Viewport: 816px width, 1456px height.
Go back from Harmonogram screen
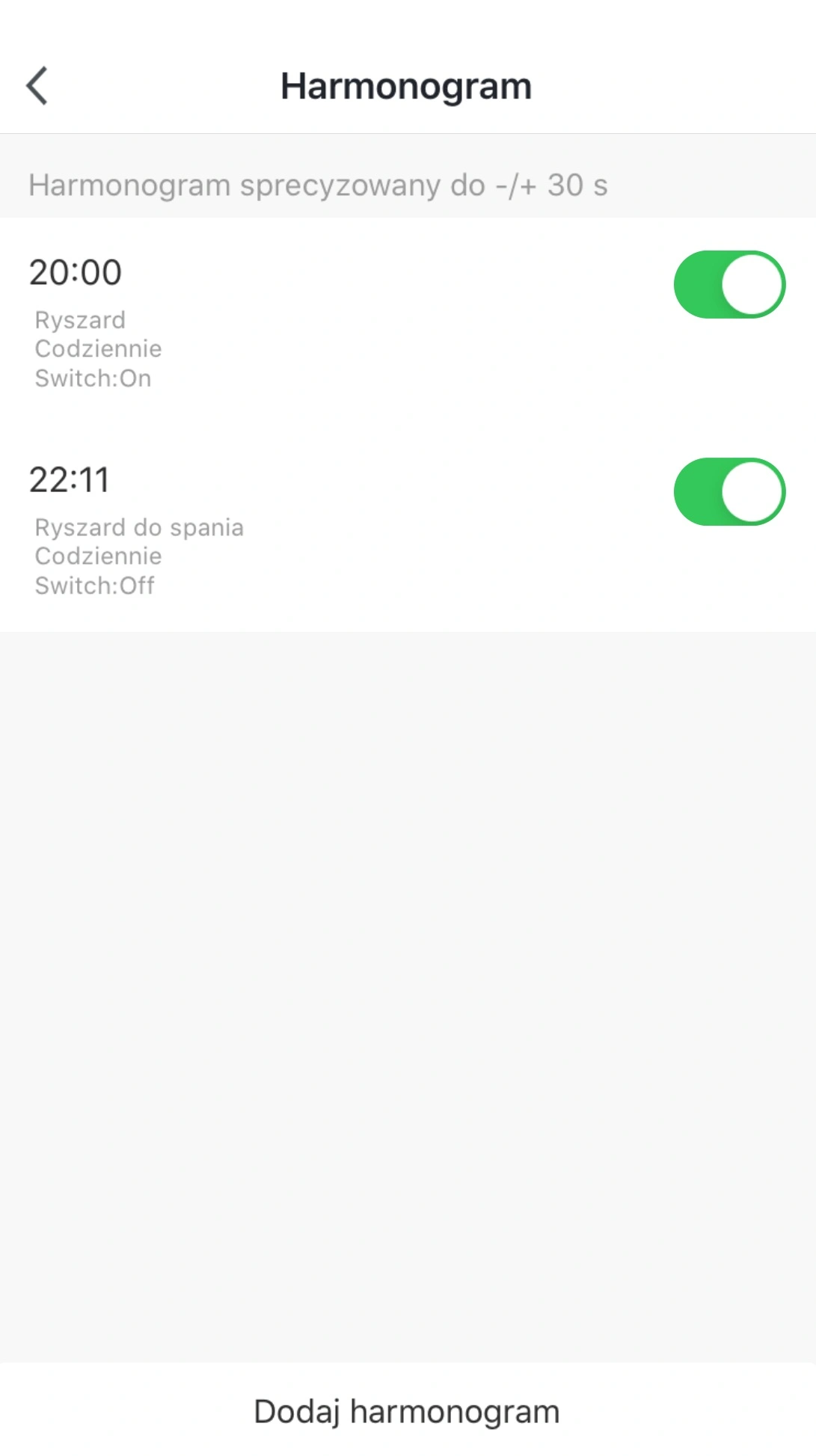37,86
